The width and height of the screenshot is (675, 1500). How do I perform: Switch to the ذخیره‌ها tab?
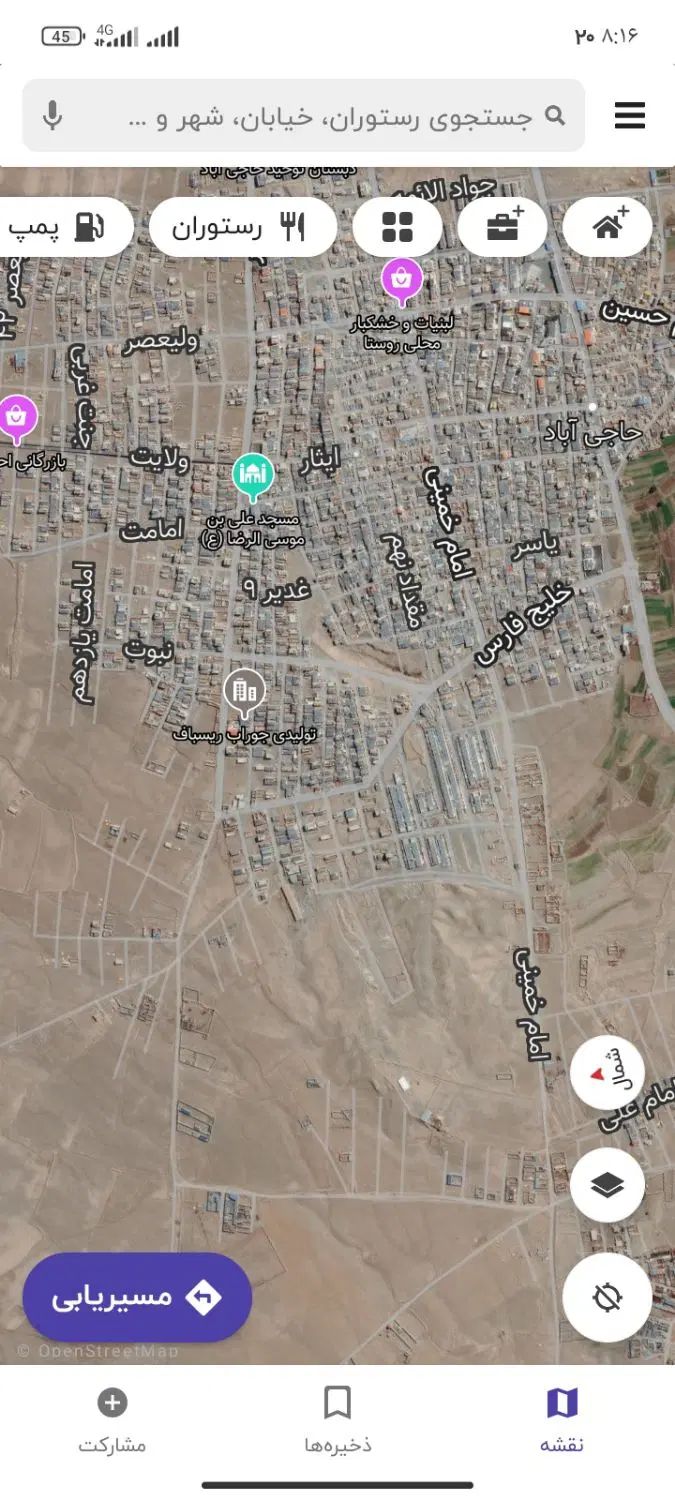[337, 1419]
